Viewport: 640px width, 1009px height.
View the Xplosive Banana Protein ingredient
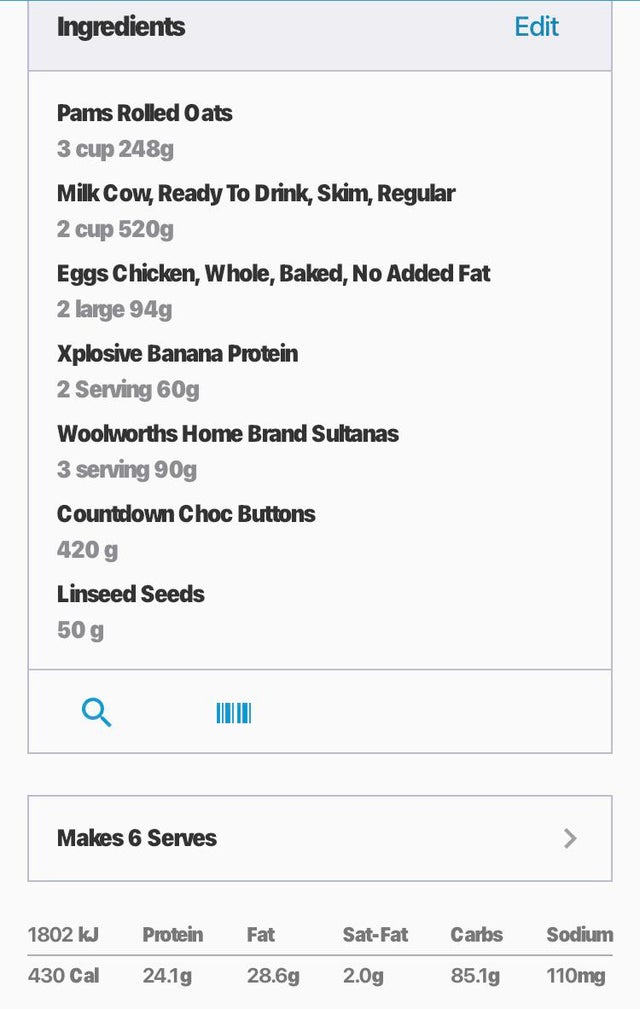pyautogui.click(x=177, y=370)
